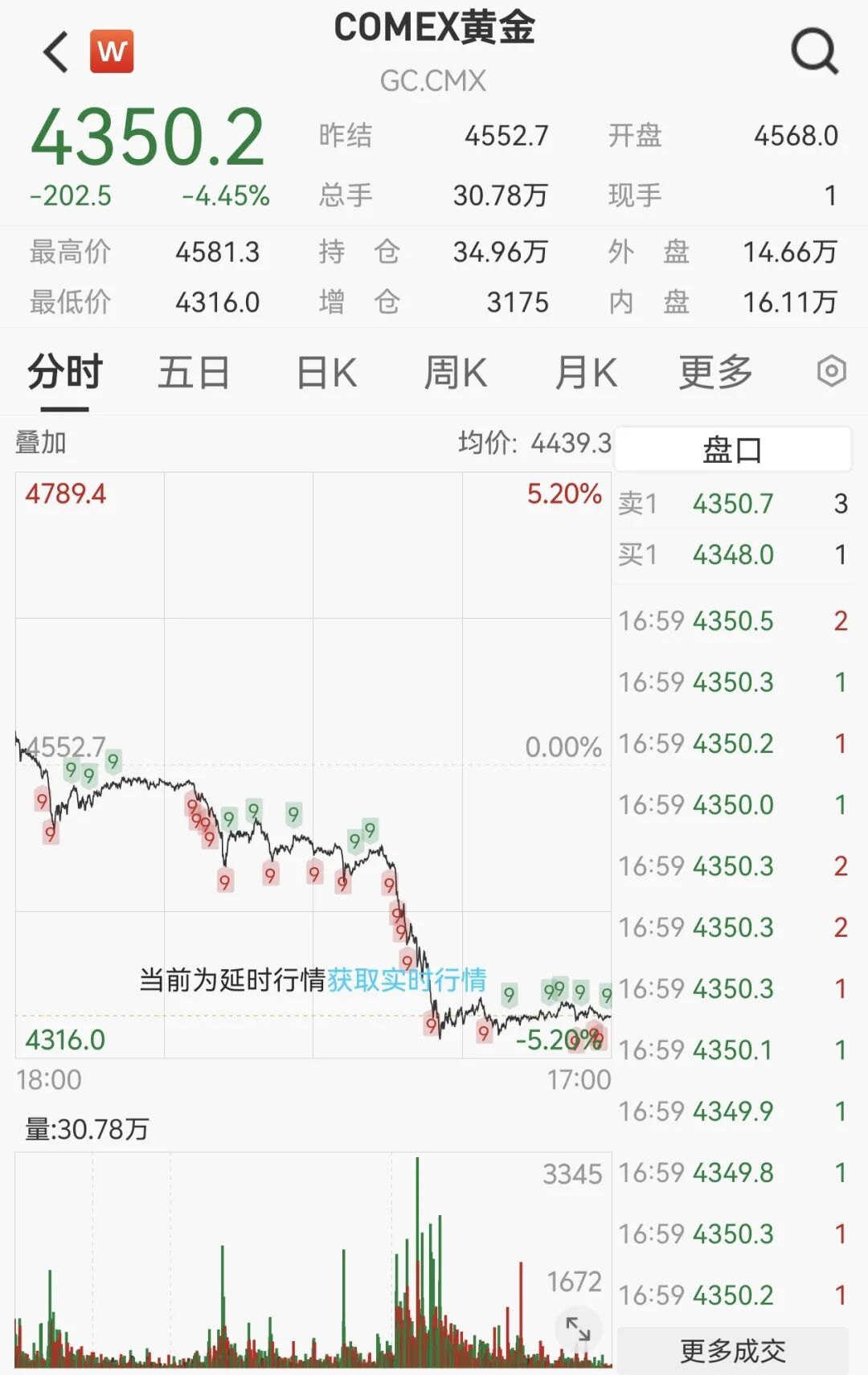Select the 盘口 panel tab
Screen dimensions: 868x1375
[x=732, y=449]
